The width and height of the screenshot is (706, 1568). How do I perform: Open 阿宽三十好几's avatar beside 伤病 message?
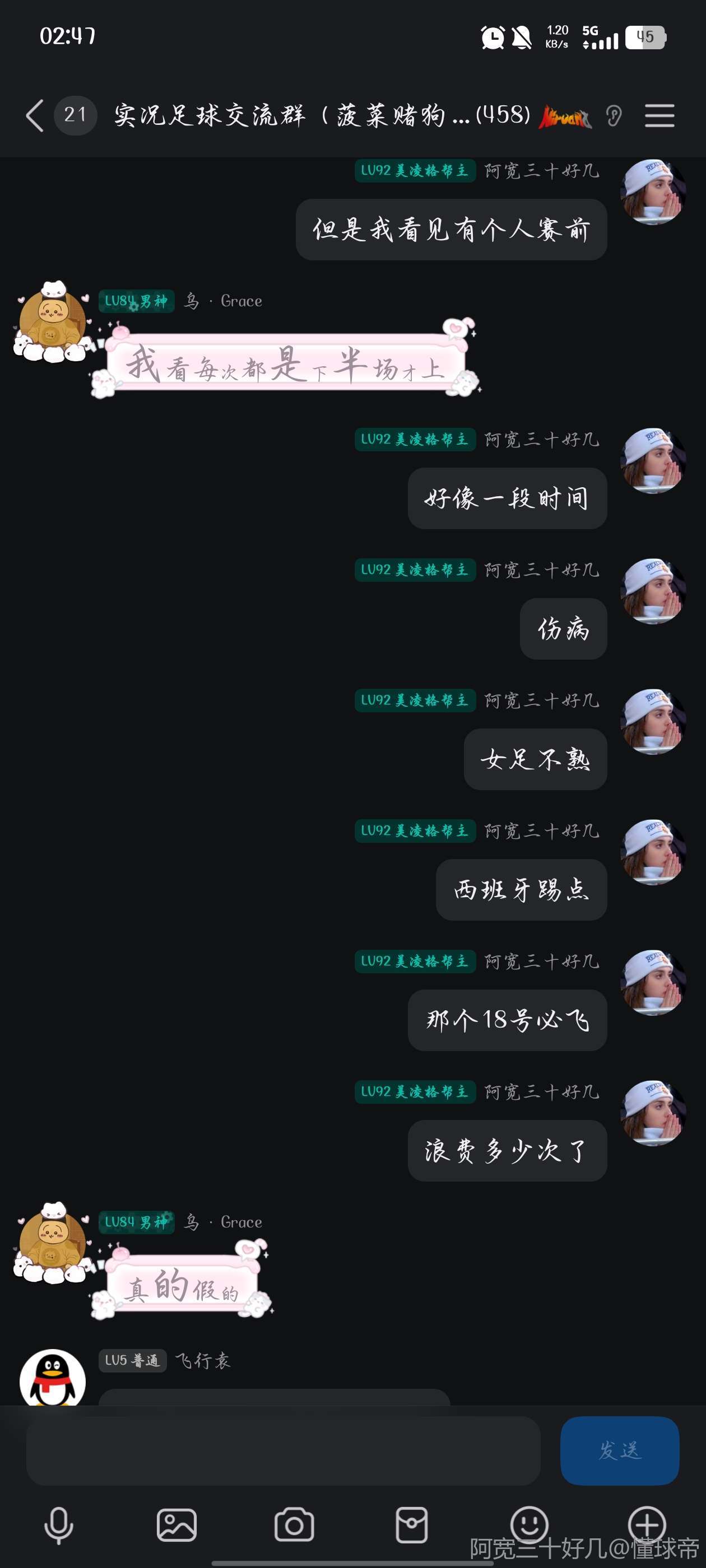point(652,591)
